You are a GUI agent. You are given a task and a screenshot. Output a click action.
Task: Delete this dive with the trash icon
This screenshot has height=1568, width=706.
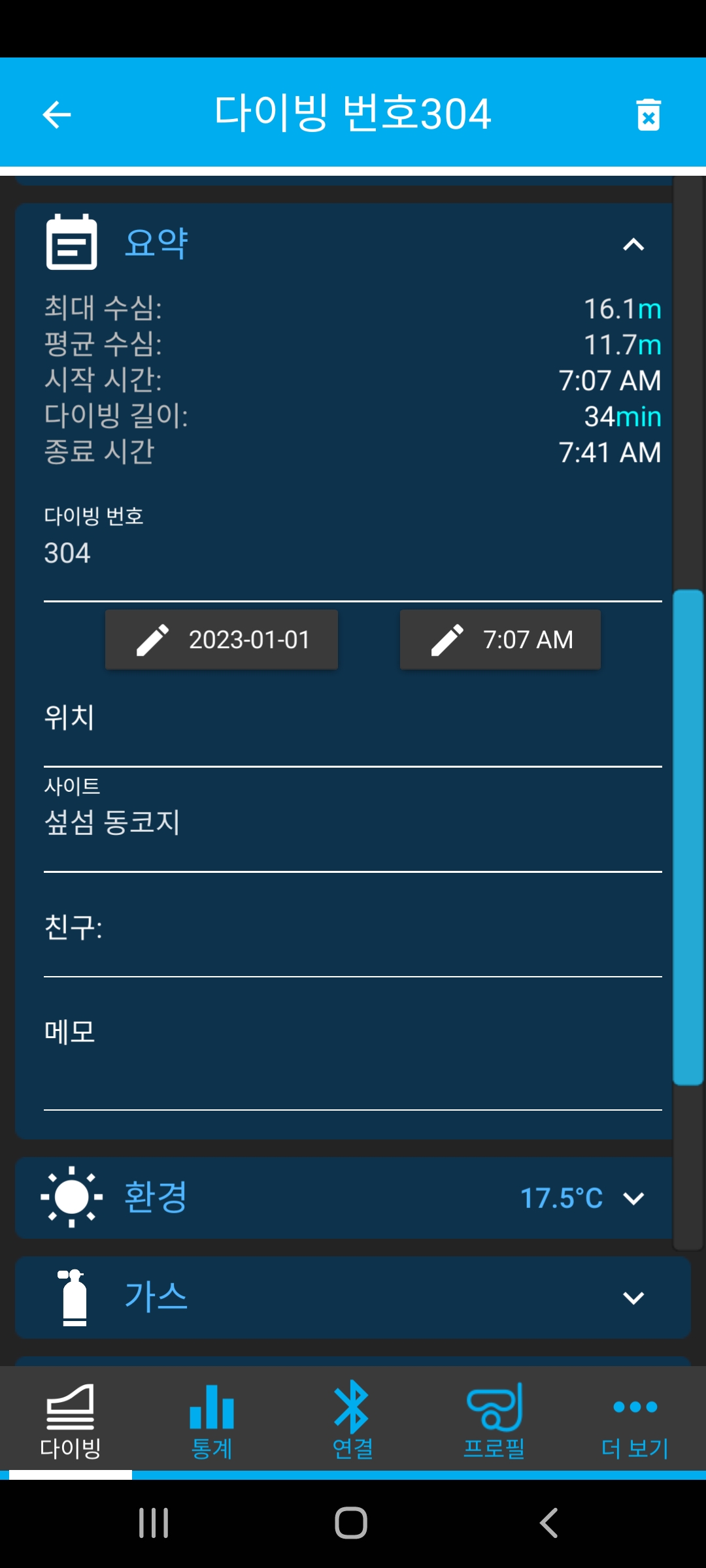[648, 115]
